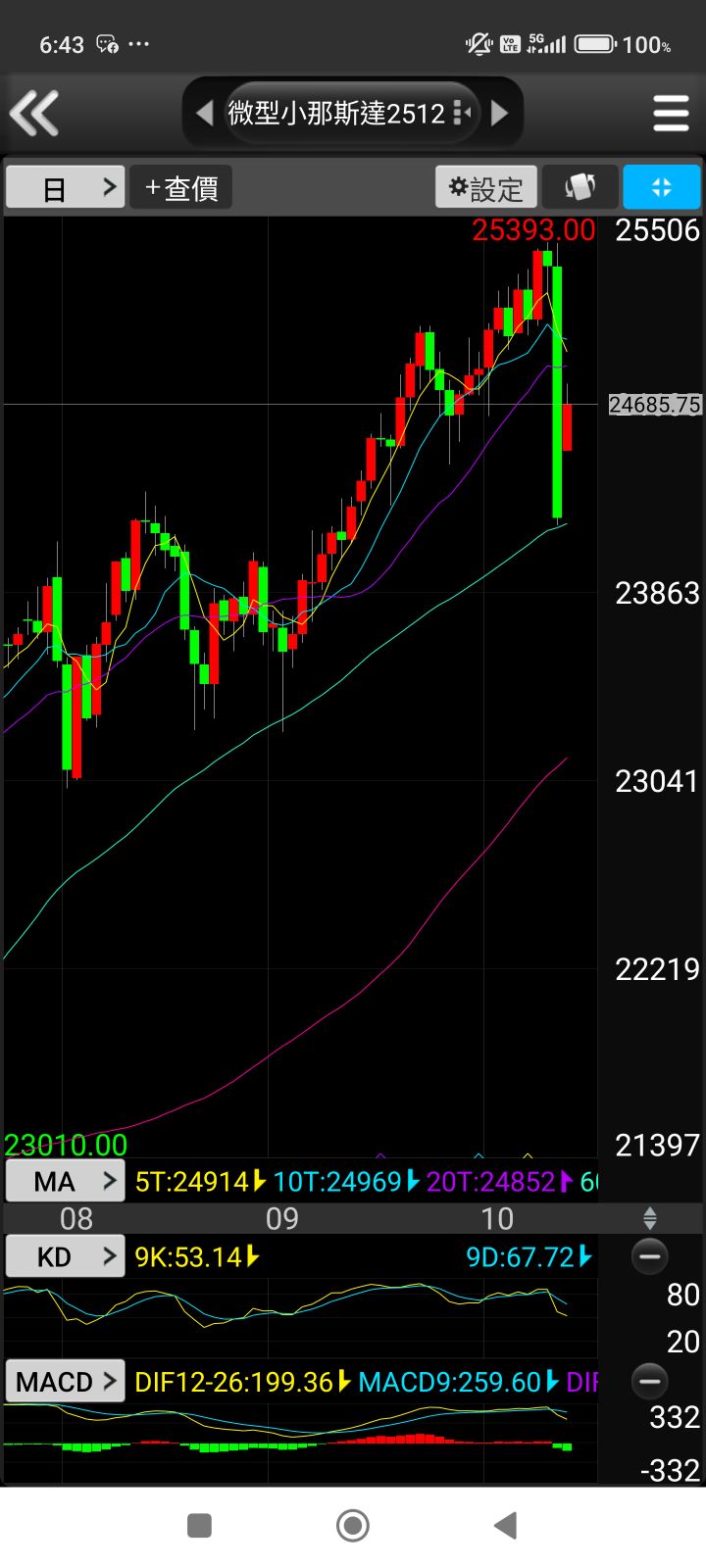Rotate the chart orientation

[580, 187]
